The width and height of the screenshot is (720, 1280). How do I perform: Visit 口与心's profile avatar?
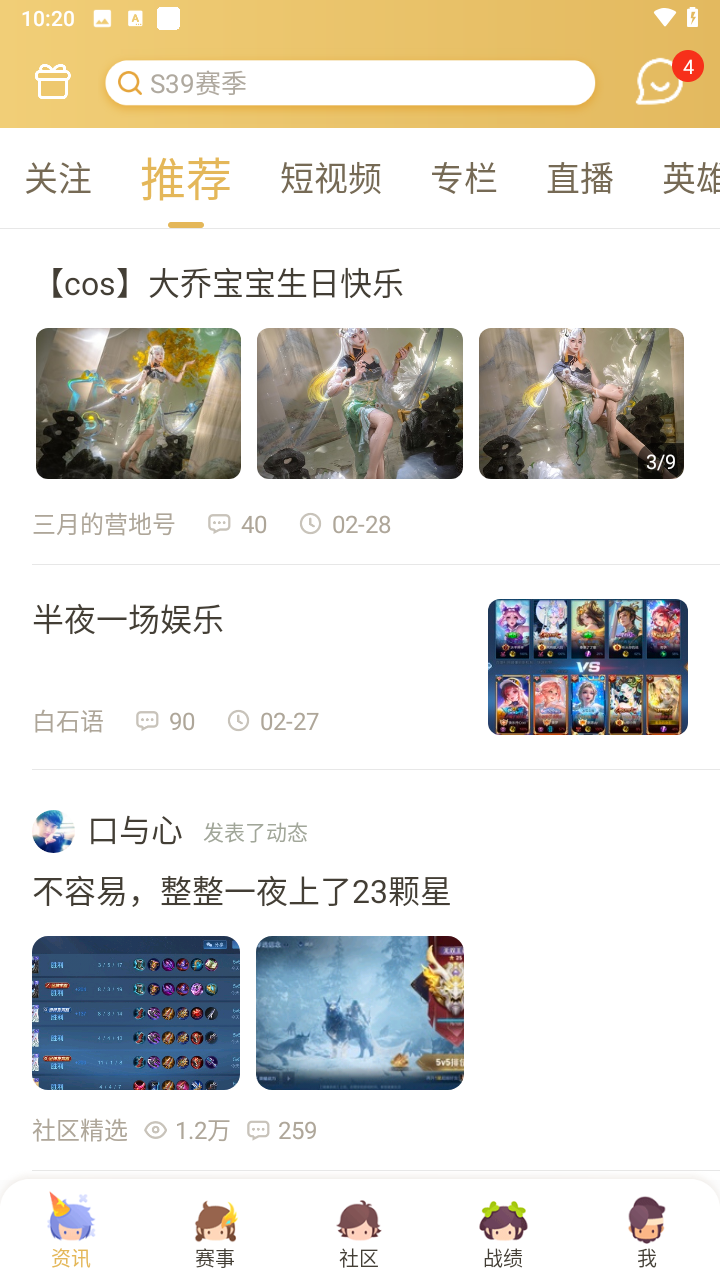point(54,831)
